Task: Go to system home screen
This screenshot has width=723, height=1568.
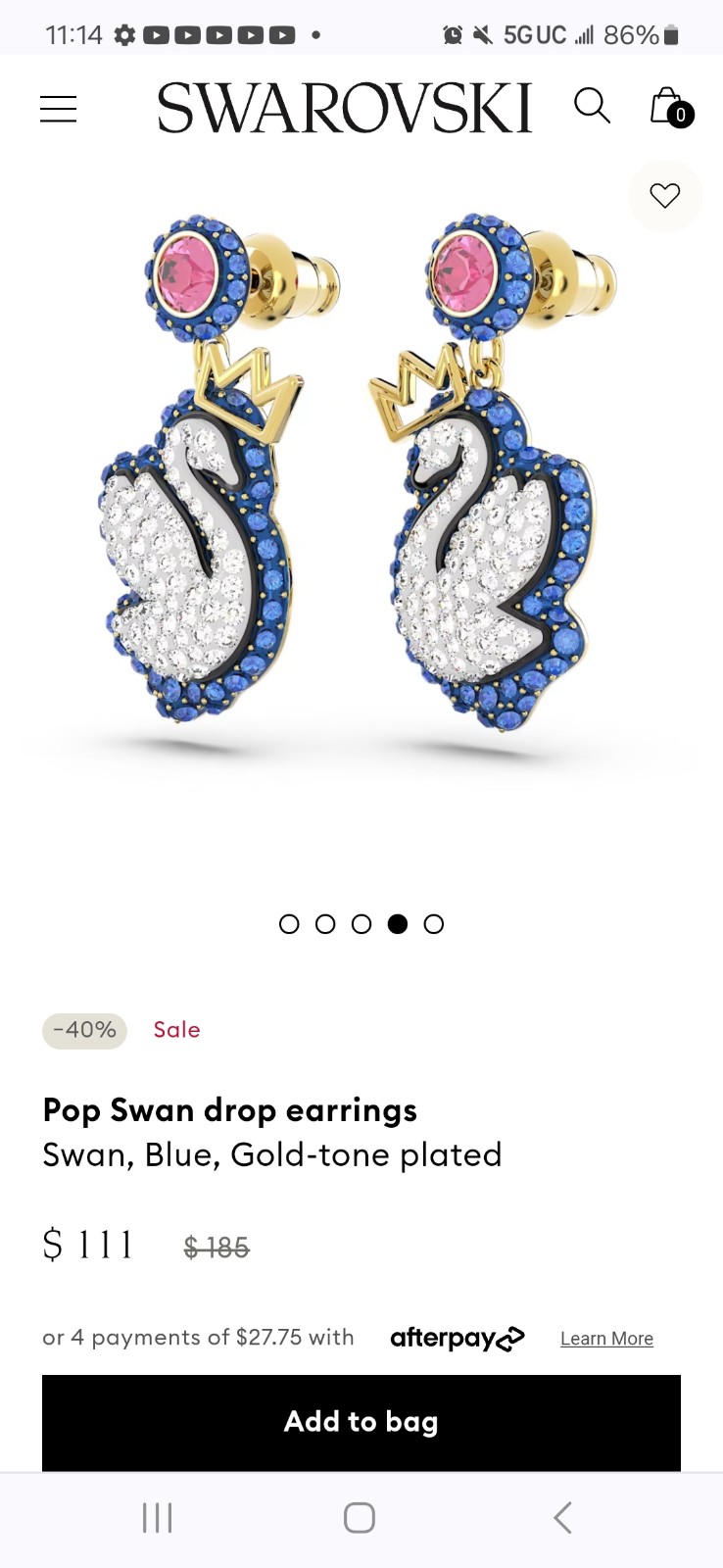Action: click(360, 1518)
